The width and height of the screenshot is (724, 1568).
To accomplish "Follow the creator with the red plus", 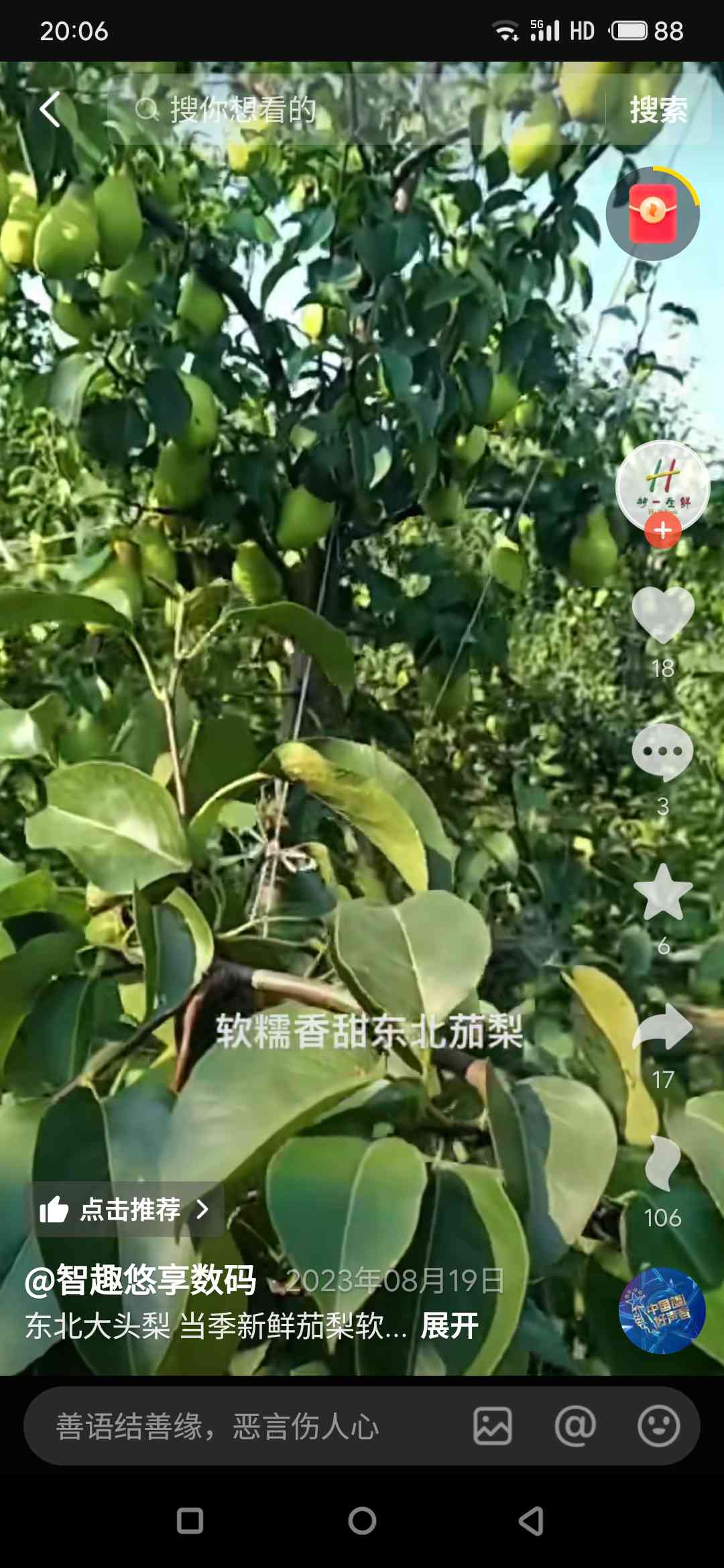I will (x=662, y=531).
